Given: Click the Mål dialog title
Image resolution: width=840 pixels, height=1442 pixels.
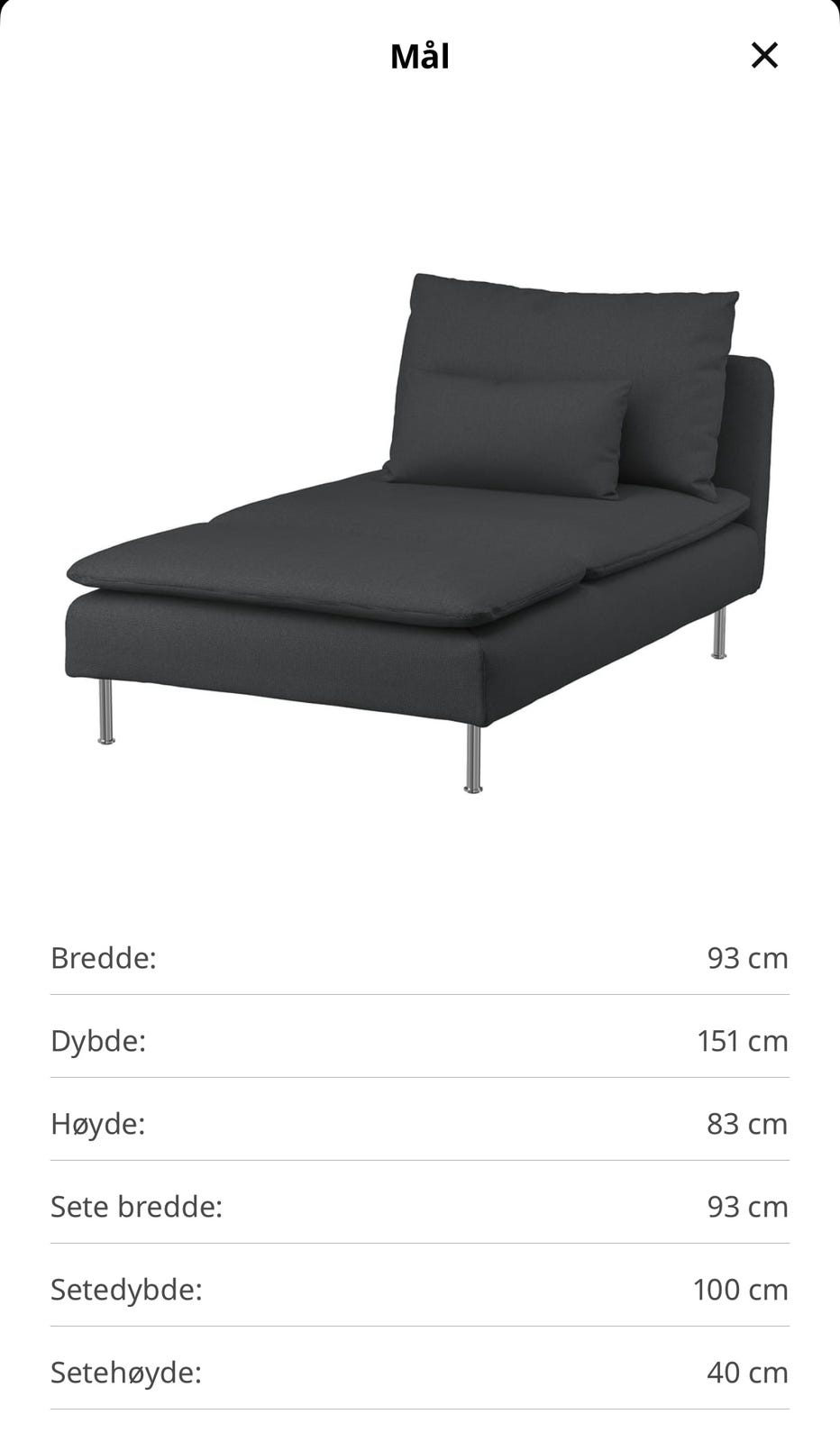Looking at the screenshot, I should [420, 55].
